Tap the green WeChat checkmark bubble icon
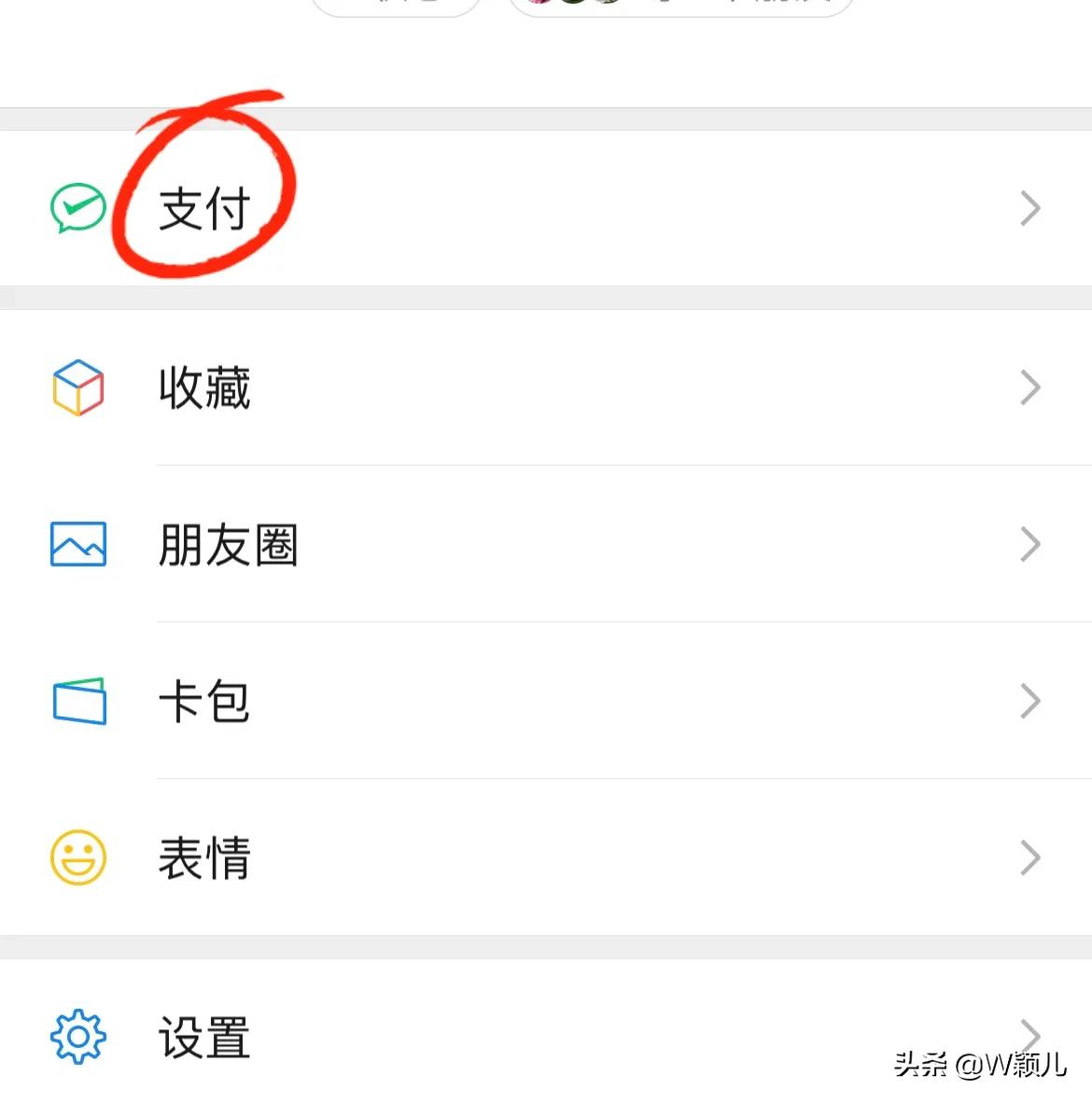 (x=77, y=207)
